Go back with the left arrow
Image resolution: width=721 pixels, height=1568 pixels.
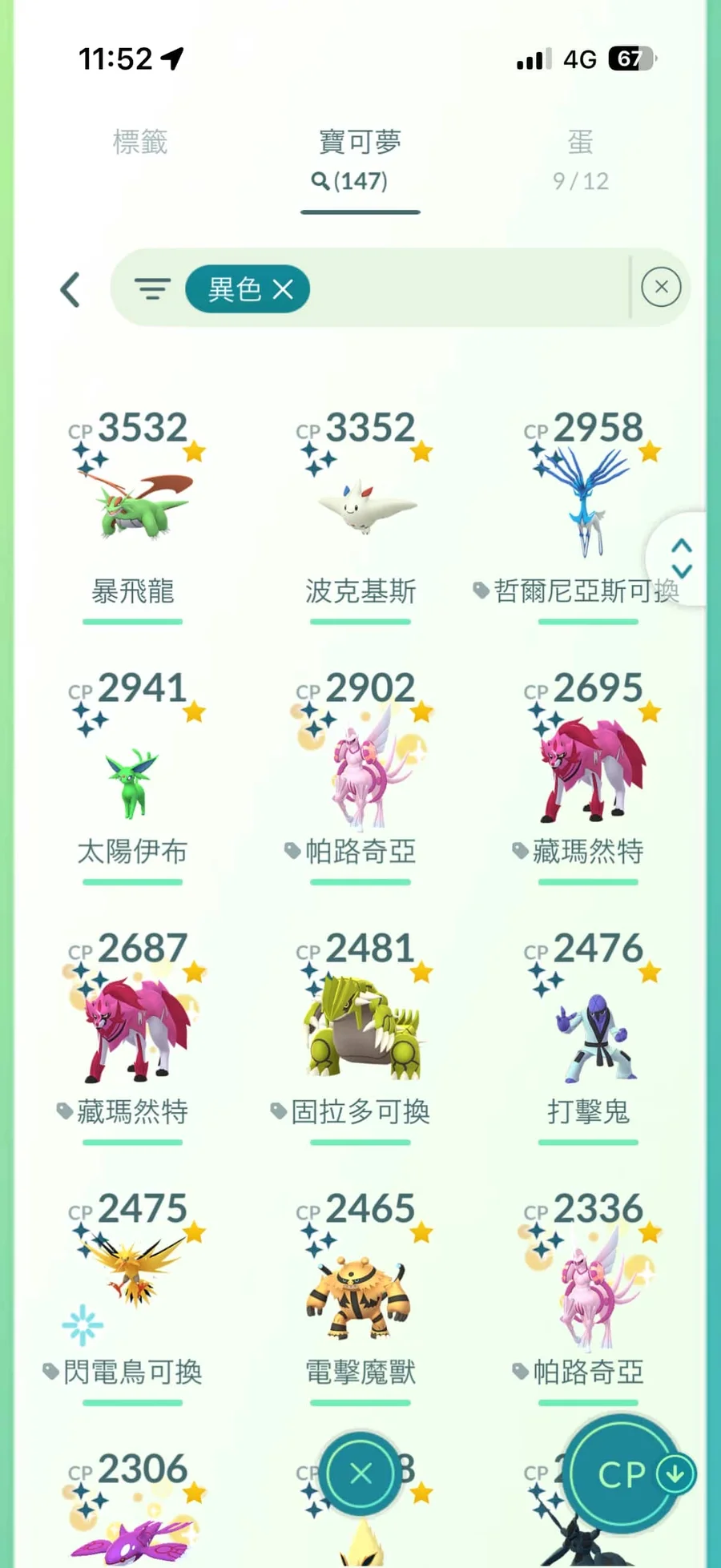pyautogui.click(x=70, y=289)
